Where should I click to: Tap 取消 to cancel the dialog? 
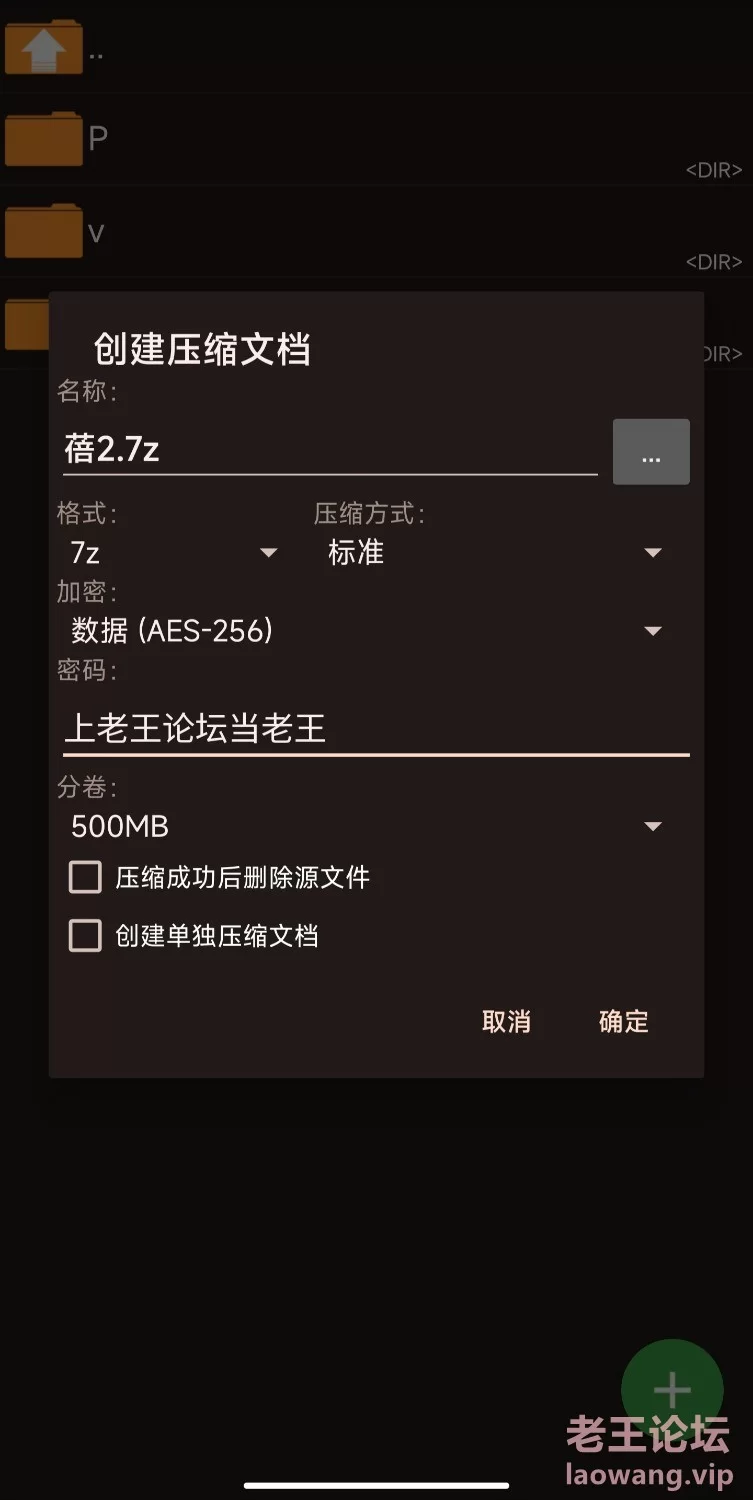click(506, 1021)
